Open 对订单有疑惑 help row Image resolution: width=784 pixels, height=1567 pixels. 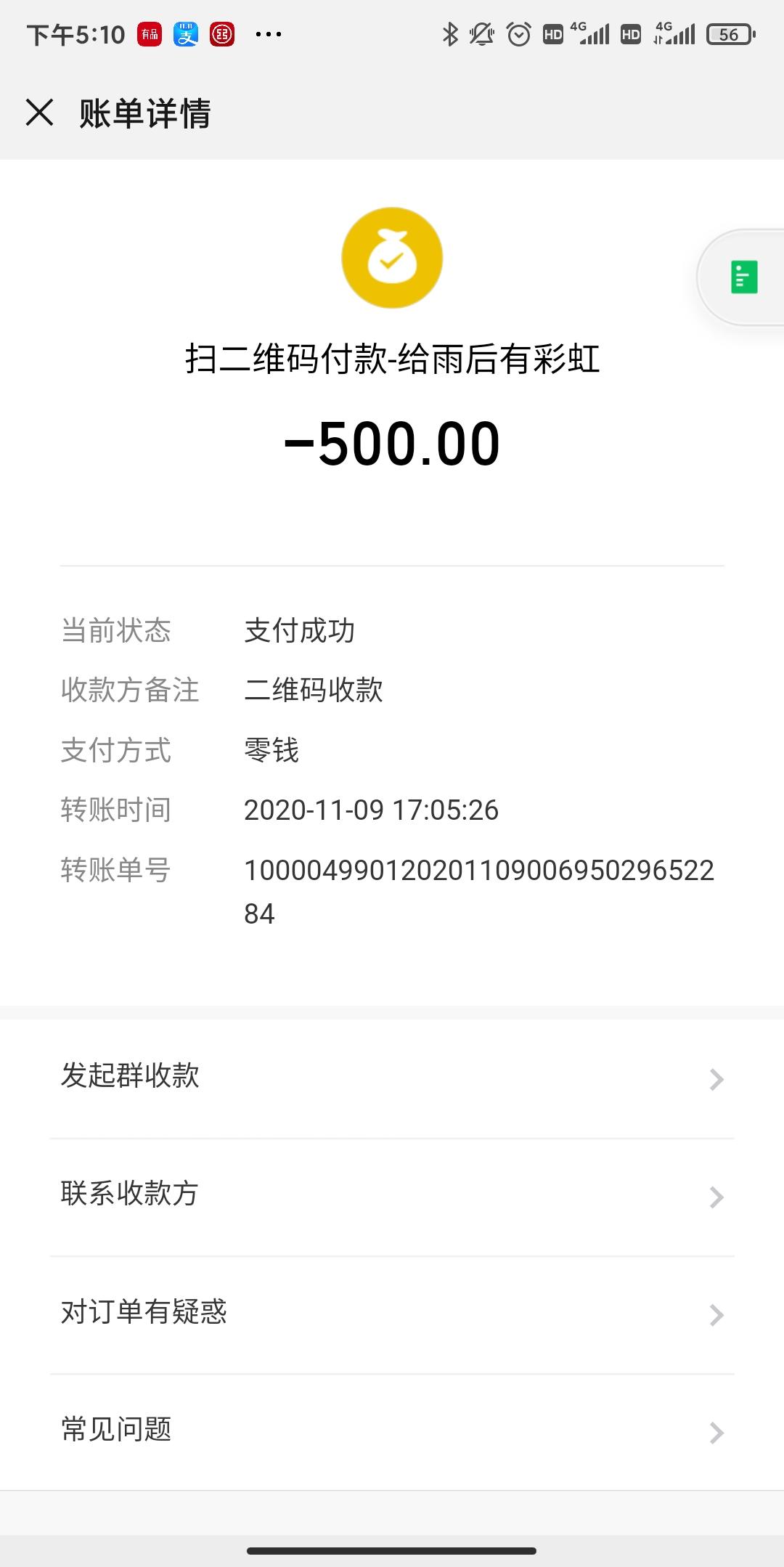[x=392, y=1314]
